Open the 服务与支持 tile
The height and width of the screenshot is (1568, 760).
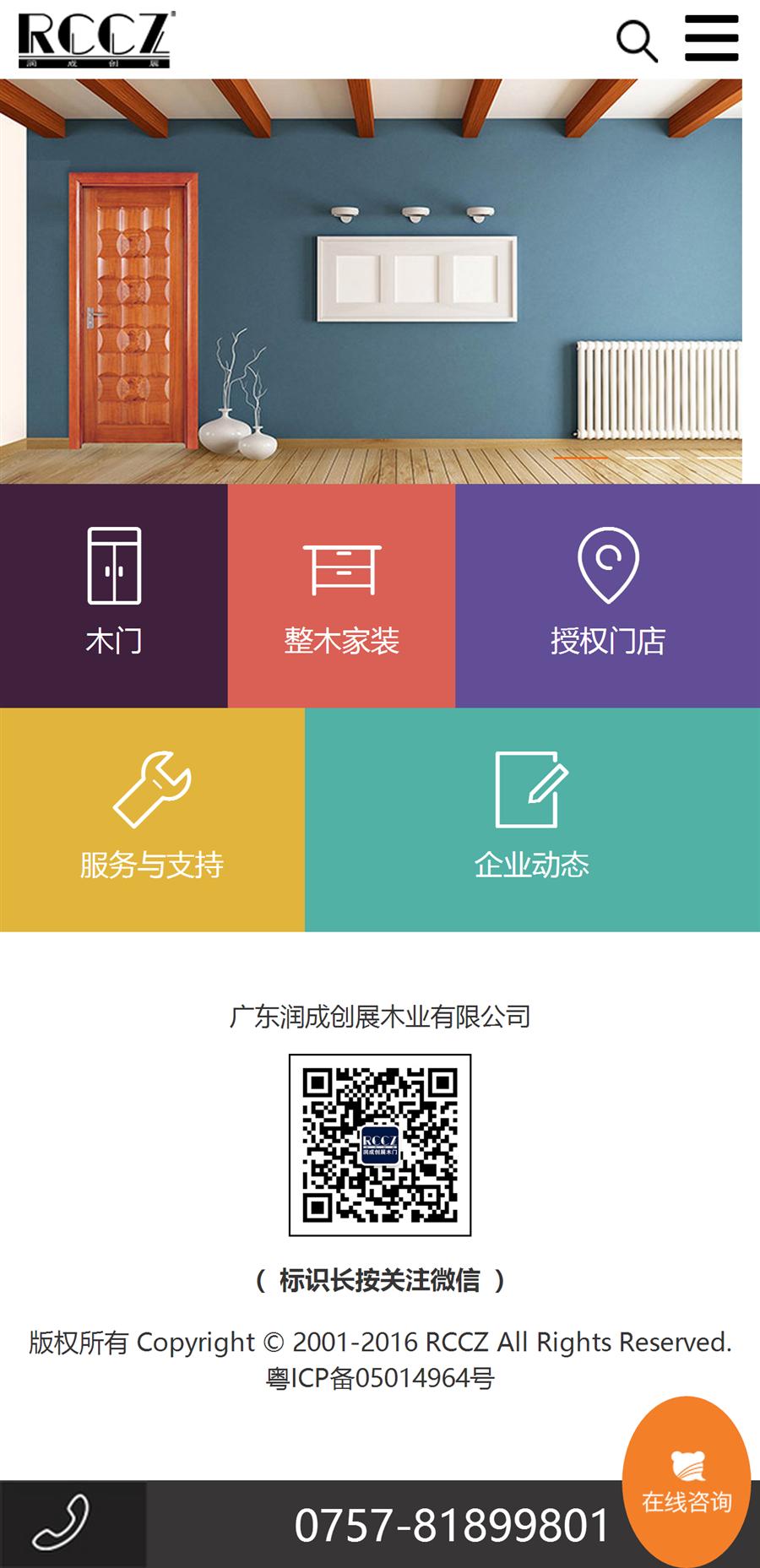[x=152, y=819]
